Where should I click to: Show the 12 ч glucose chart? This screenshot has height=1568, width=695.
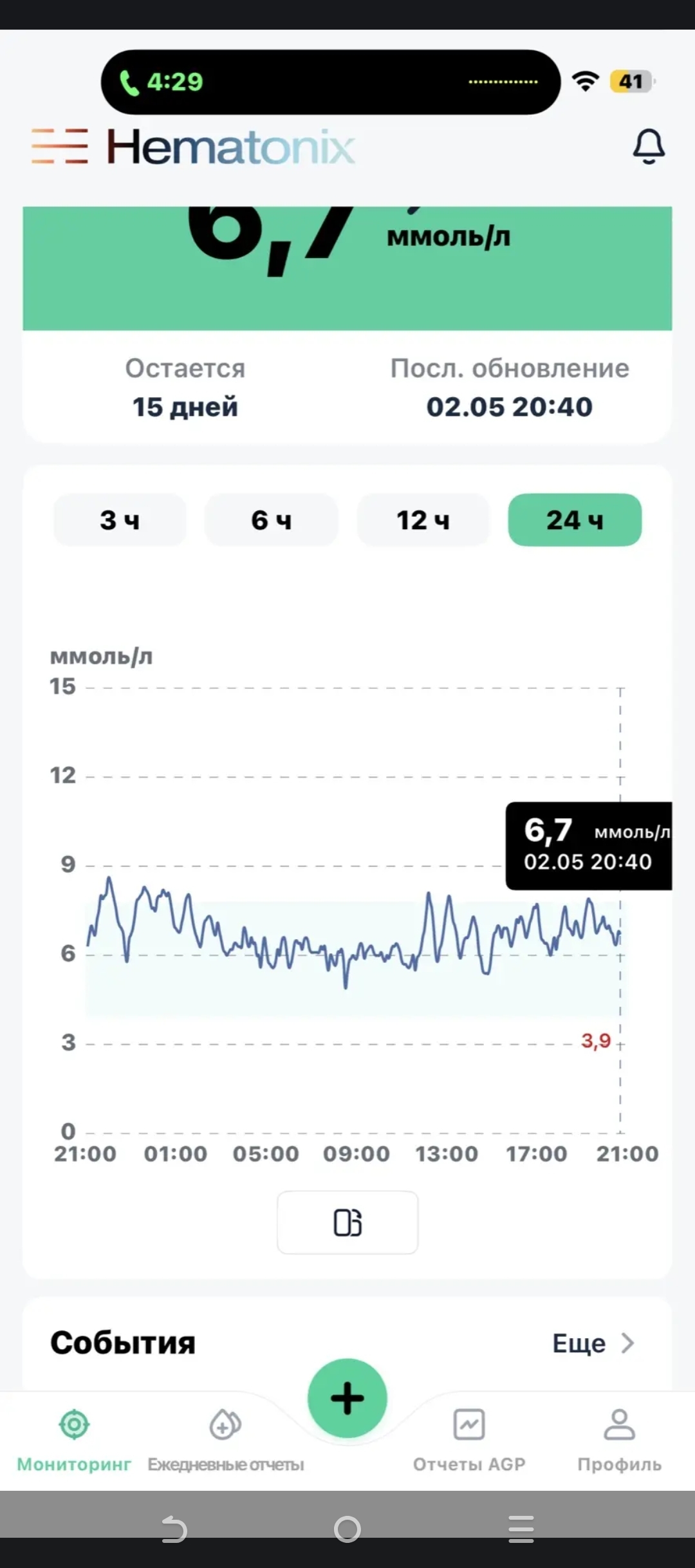[x=423, y=519]
